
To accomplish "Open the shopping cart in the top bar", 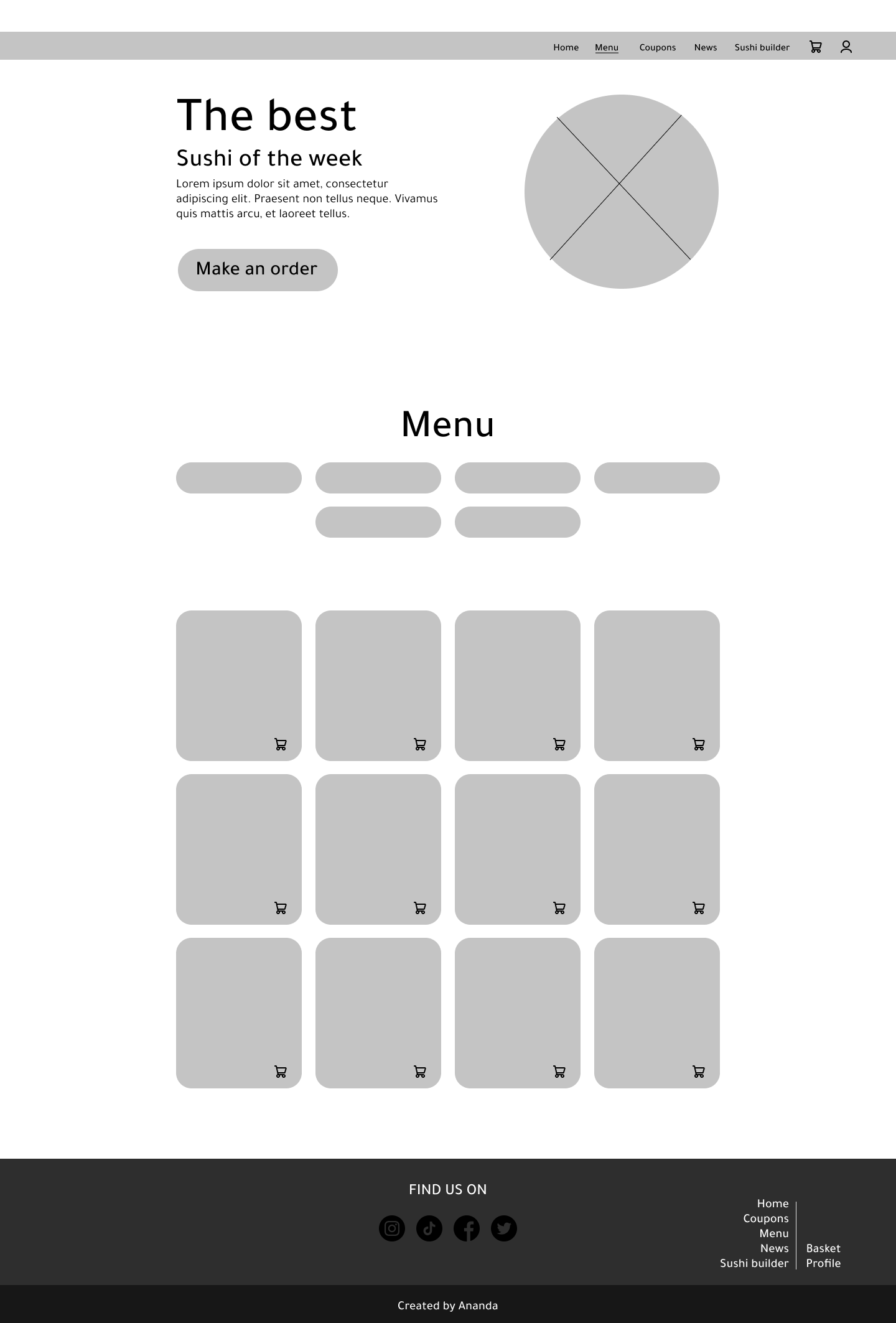I will (x=815, y=47).
